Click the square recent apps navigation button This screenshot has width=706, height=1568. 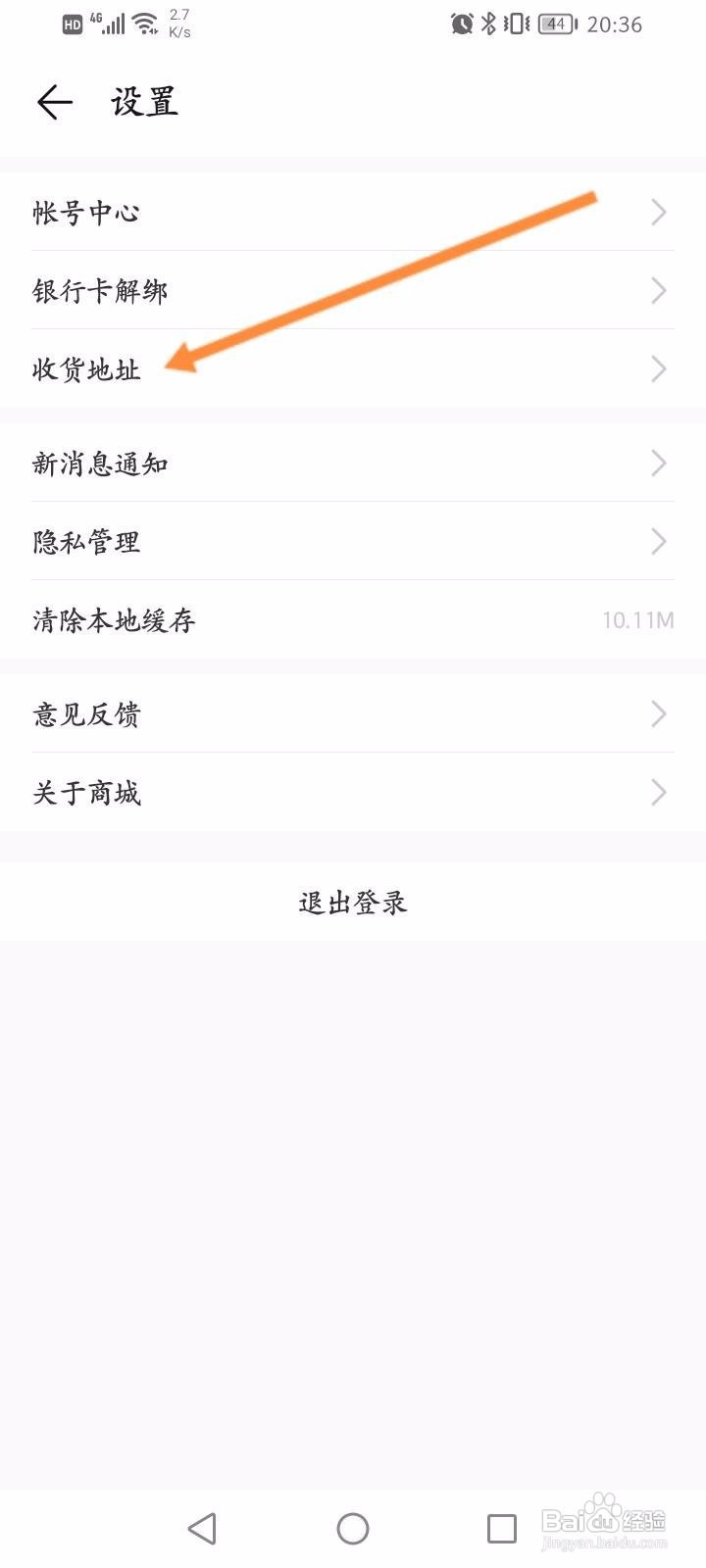click(502, 1527)
